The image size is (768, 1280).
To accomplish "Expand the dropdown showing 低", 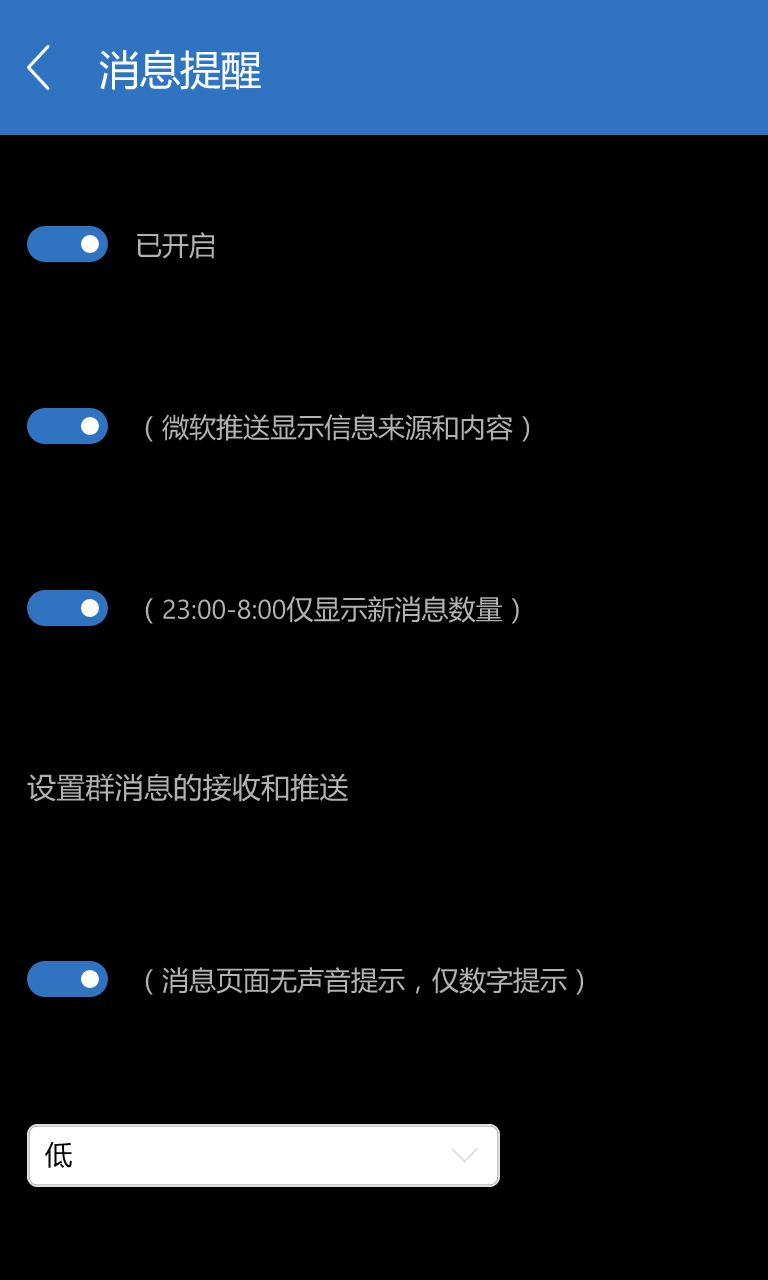I will [263, 1155].
